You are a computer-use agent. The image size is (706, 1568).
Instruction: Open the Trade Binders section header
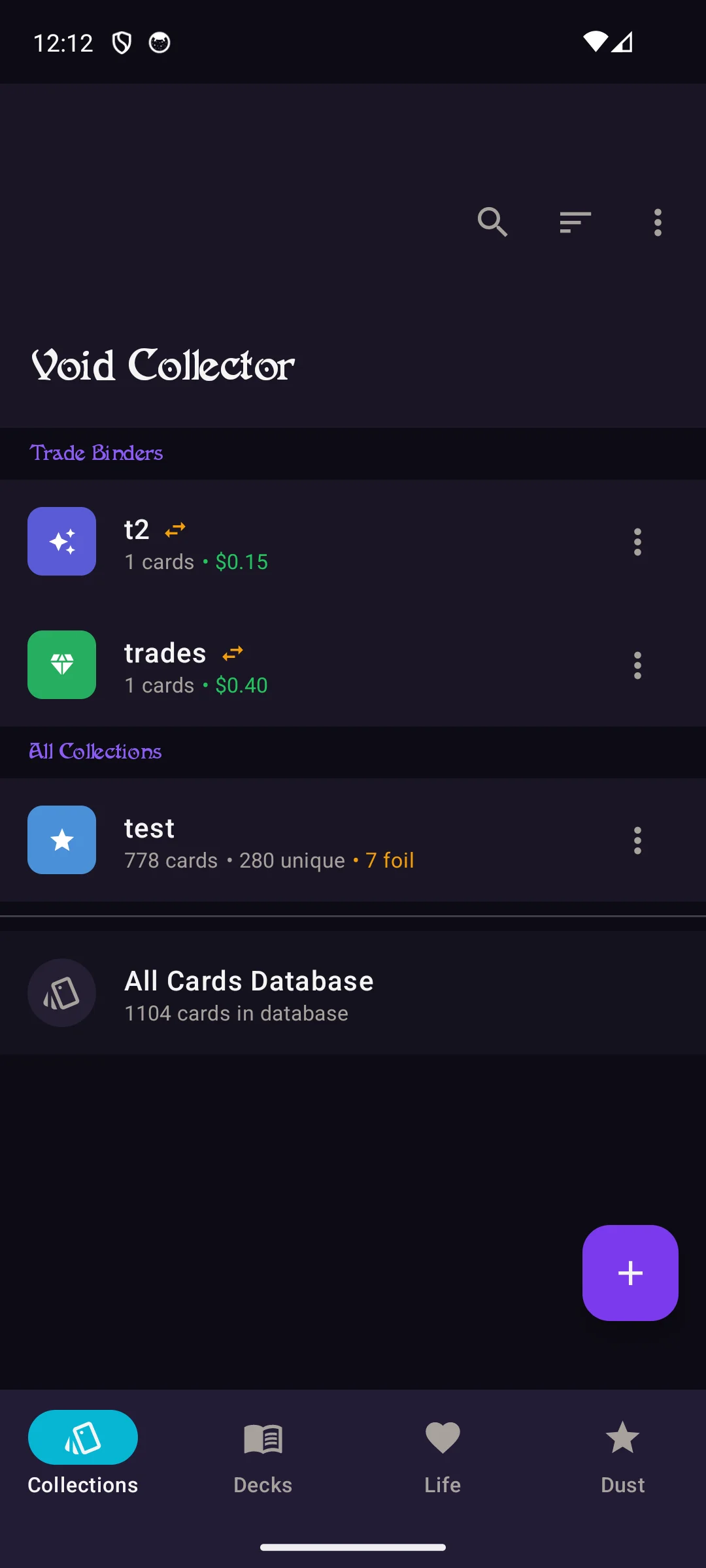[96, 453]
